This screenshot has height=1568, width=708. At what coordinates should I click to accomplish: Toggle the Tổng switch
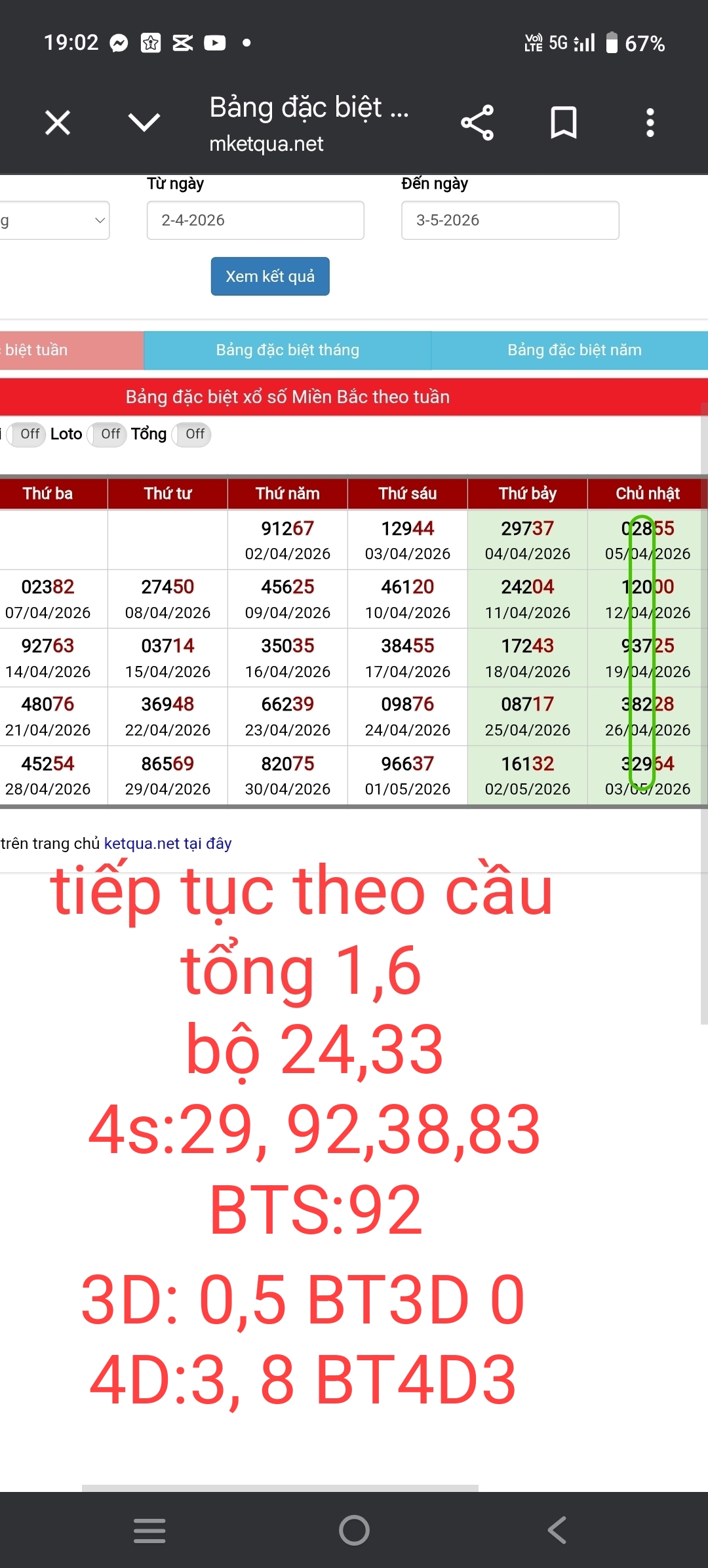pos(191,434)
